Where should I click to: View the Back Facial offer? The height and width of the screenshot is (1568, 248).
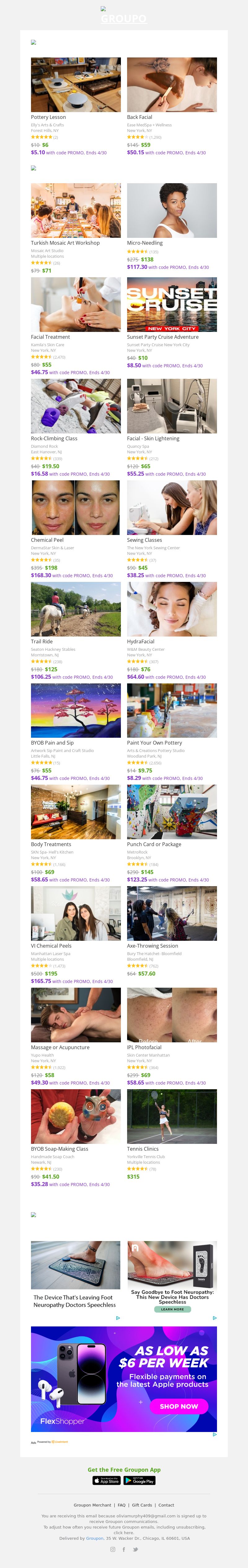click(171, 84)
